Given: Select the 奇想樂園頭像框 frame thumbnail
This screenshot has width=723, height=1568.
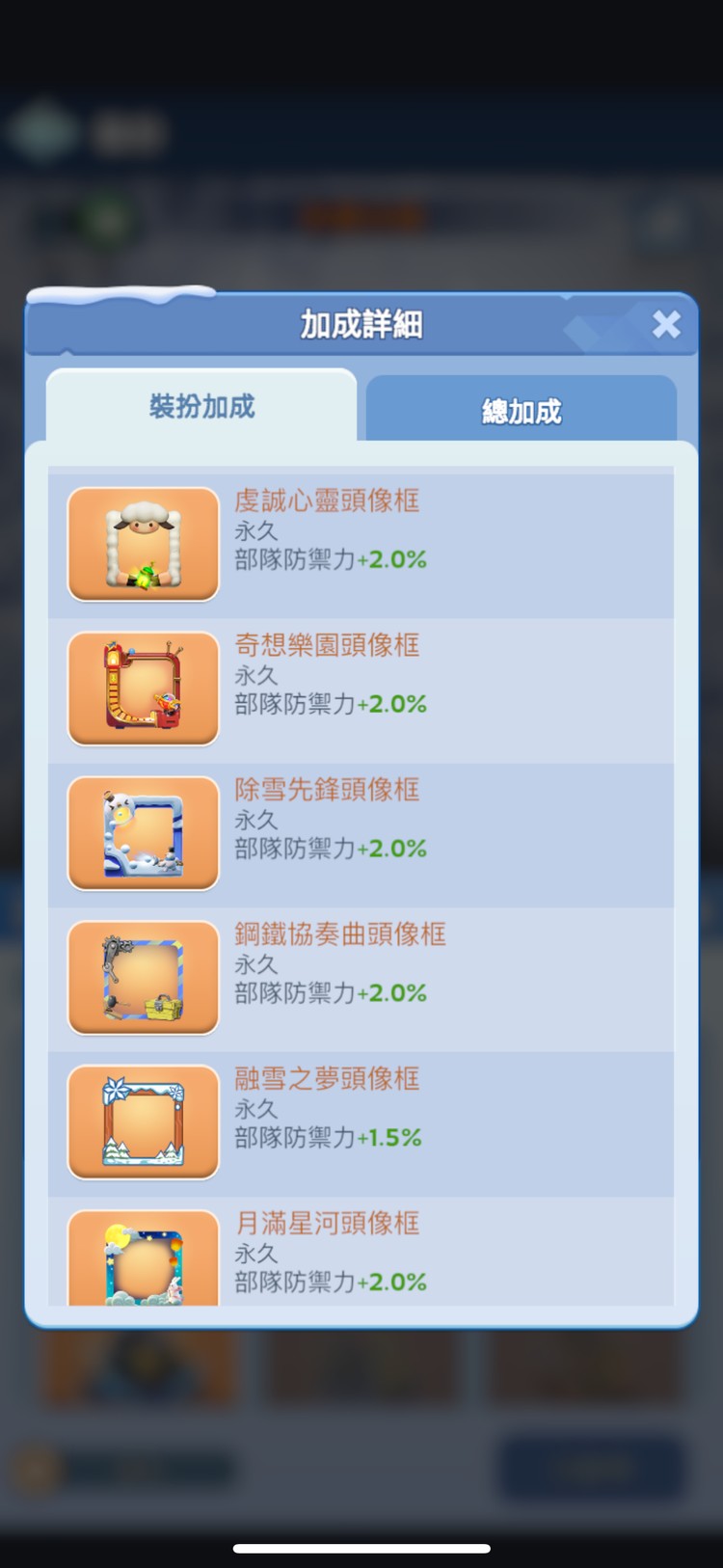Looking at the screenshot, I should (x=143, y=689).
